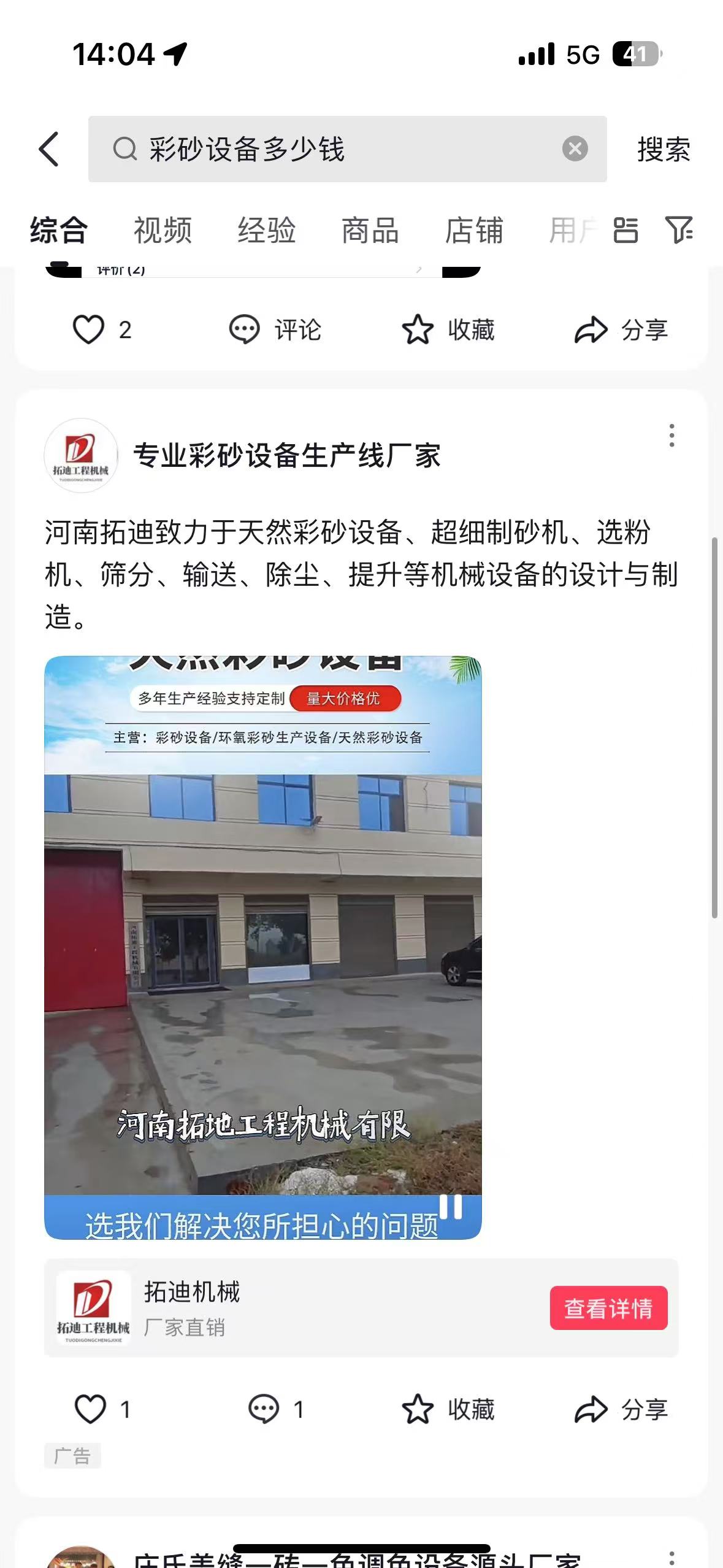Change the results layout view

pyautogui.click(x=625, y=231)
